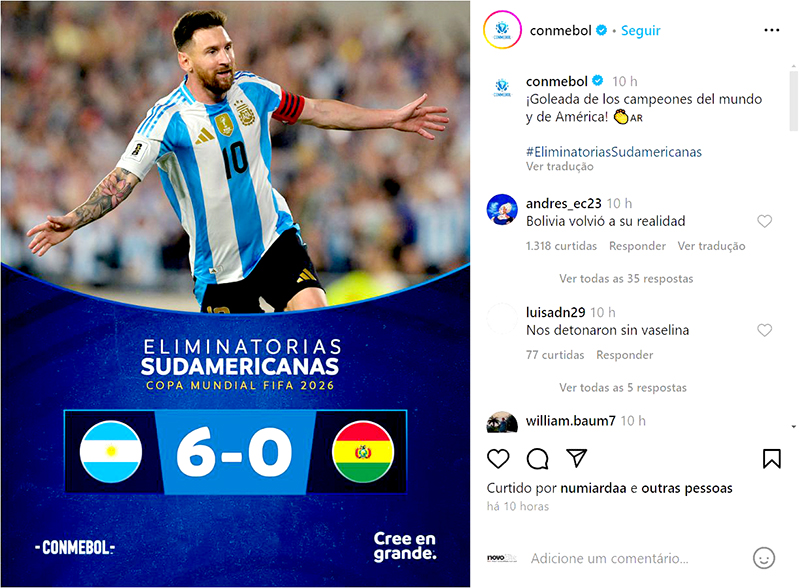This screenshot has width=800, height=588.
Task: View outras pessoas who liked
Action: (686, 489)
